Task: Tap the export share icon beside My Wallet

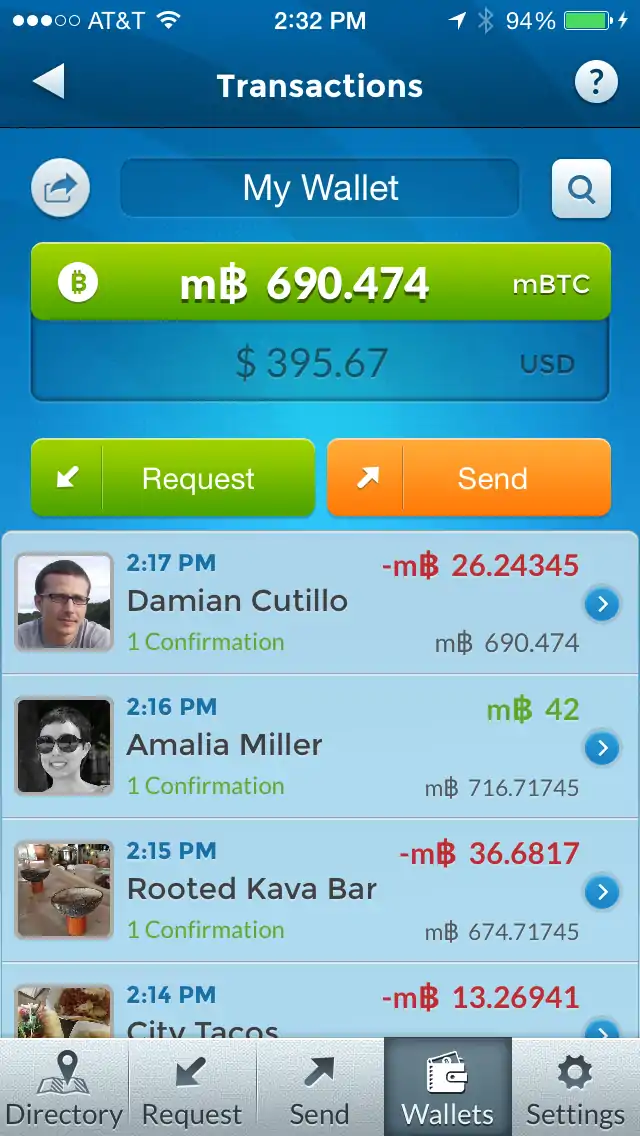Action: (61, 188)
